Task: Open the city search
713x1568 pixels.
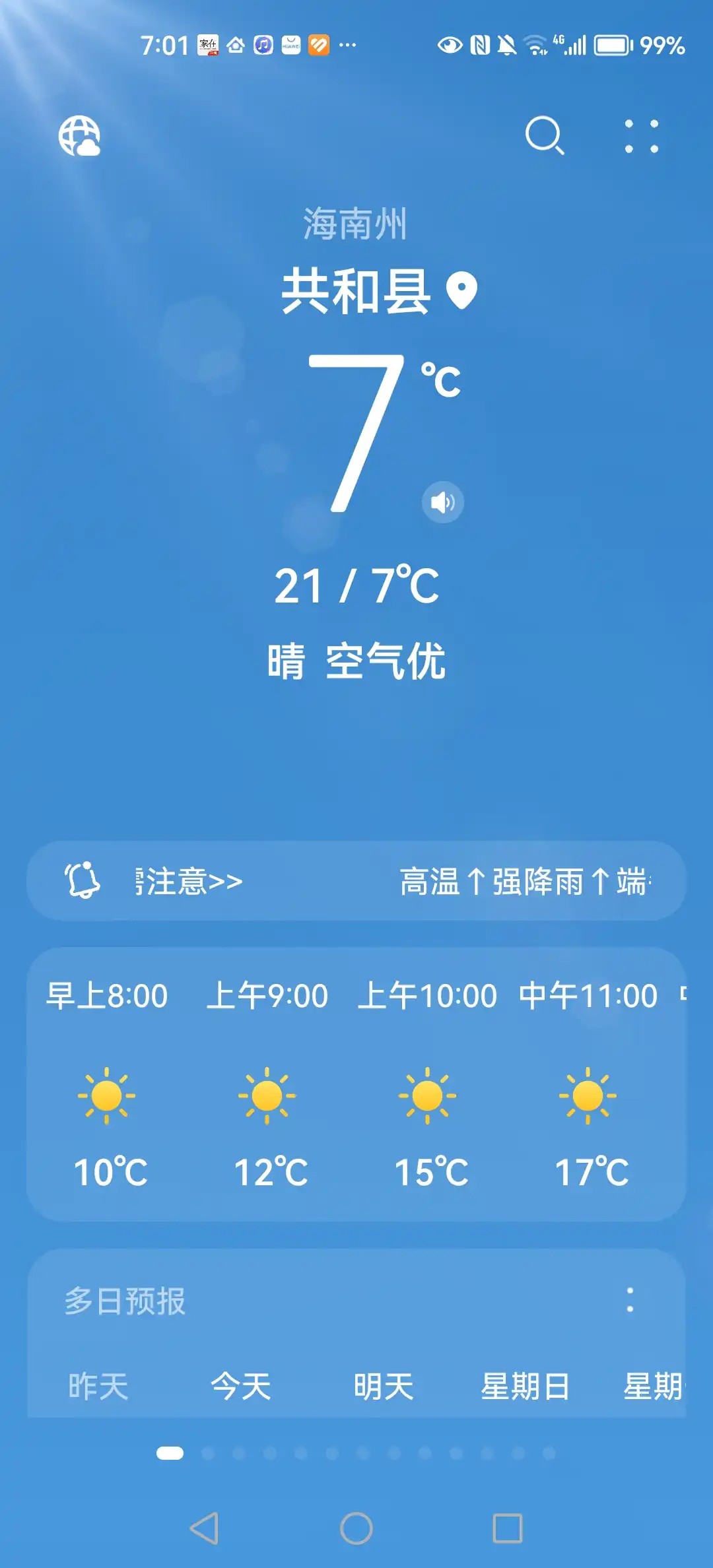Action: (544, 136)
